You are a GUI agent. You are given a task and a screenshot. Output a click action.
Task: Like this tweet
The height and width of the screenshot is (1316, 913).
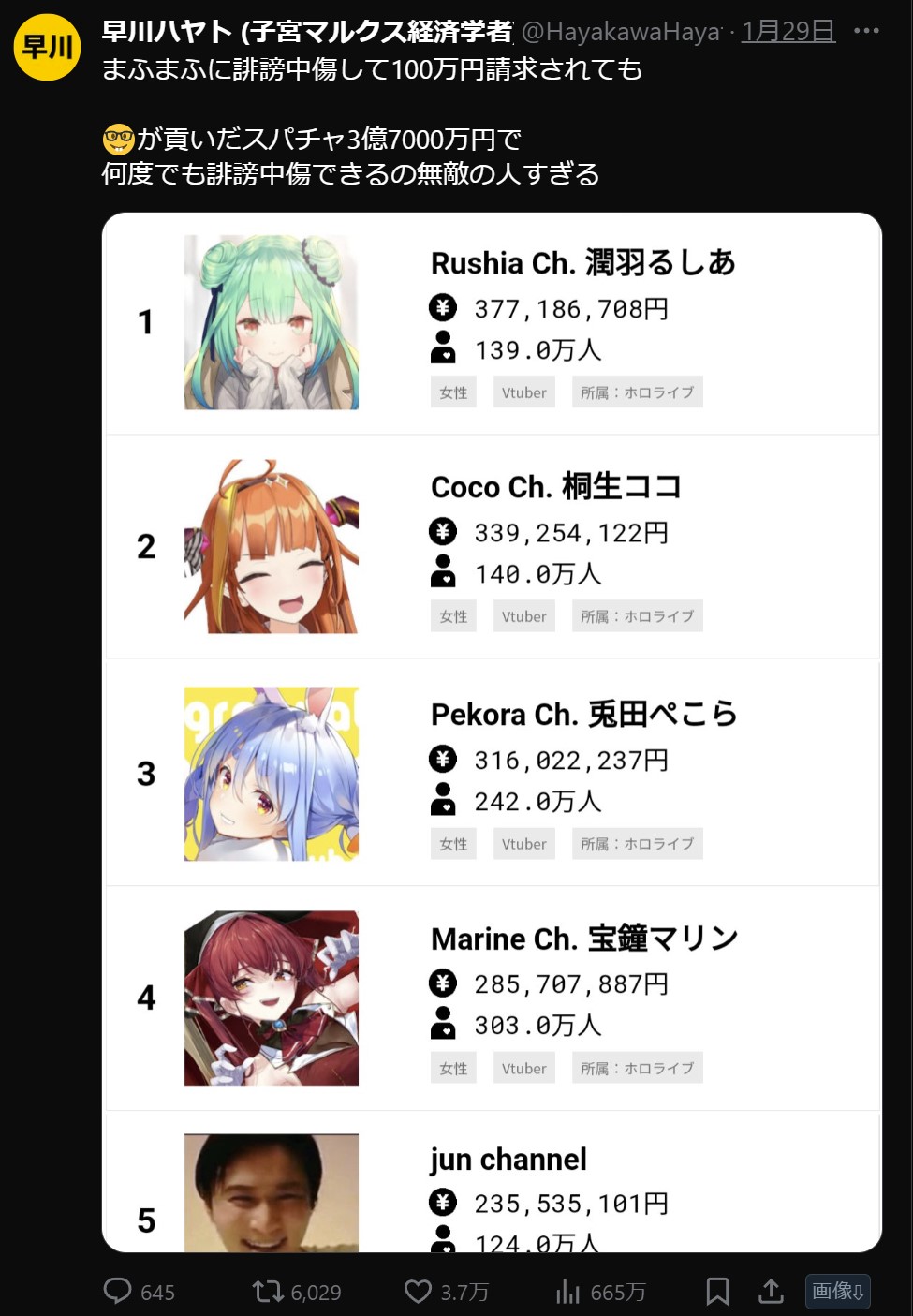(x=418, y=1292)
